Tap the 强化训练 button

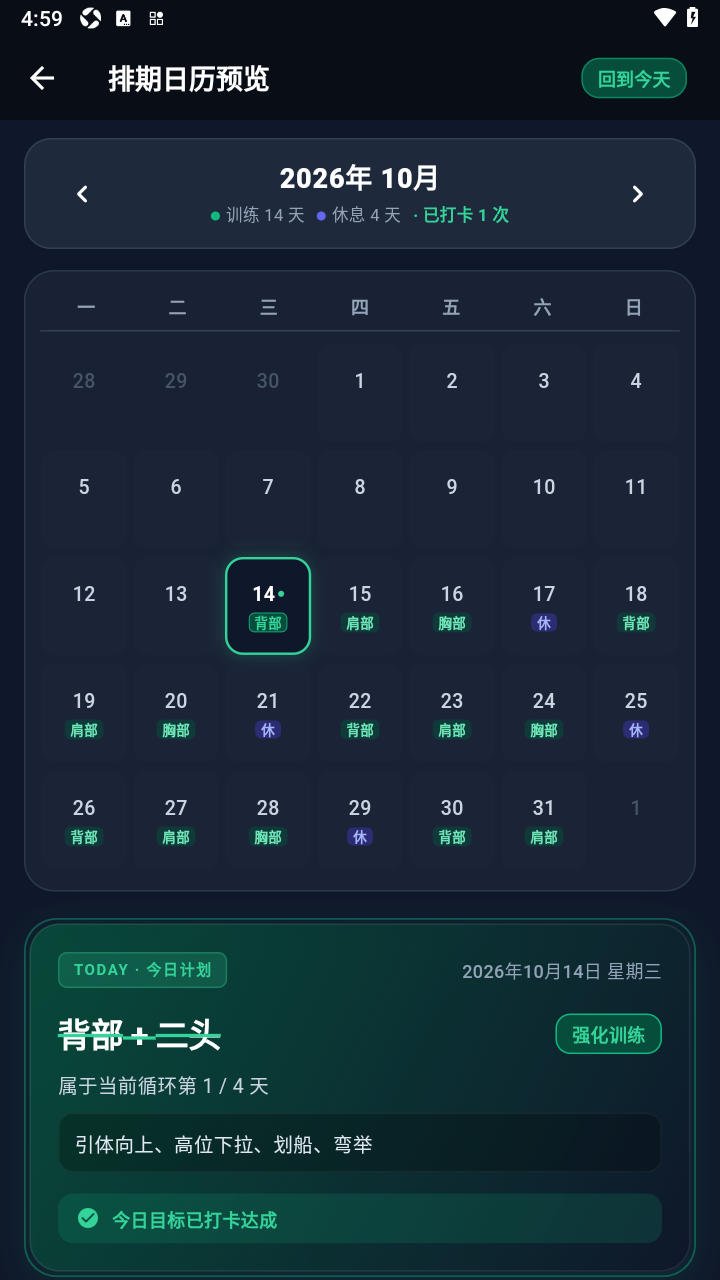click(x=608, y=1034)
